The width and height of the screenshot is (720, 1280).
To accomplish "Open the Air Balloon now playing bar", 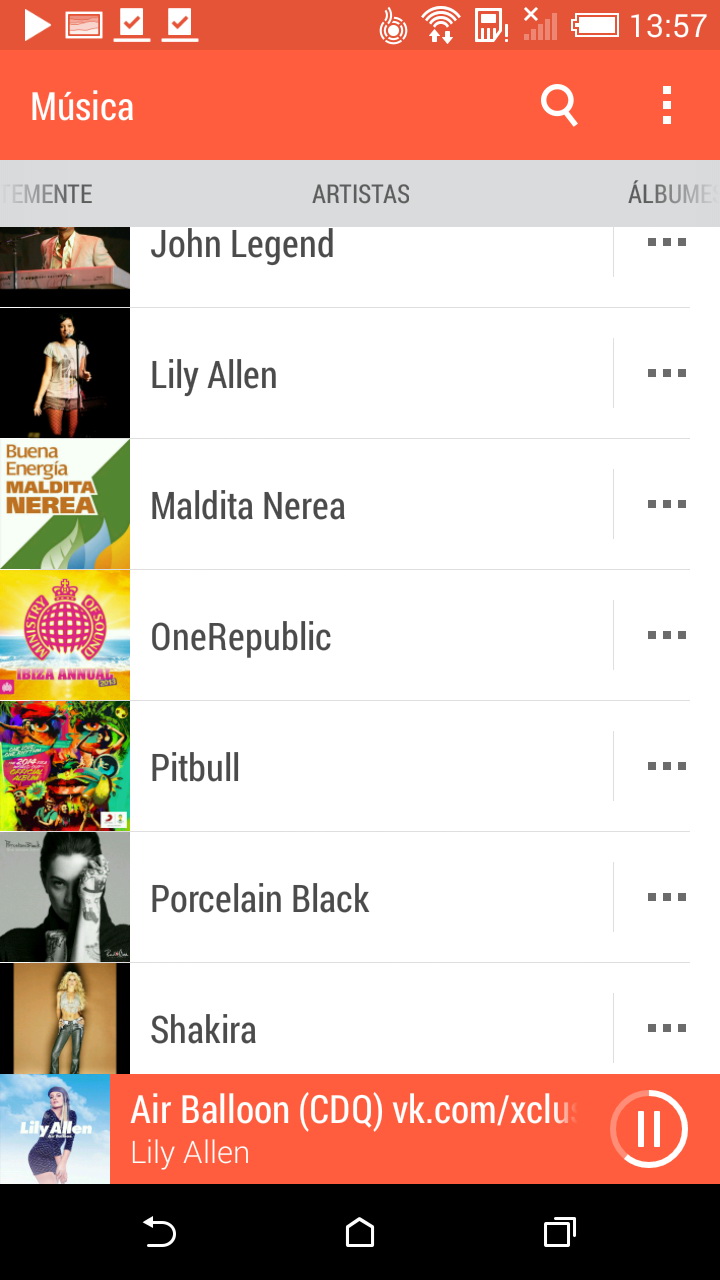I will (x=350, y=1129).
